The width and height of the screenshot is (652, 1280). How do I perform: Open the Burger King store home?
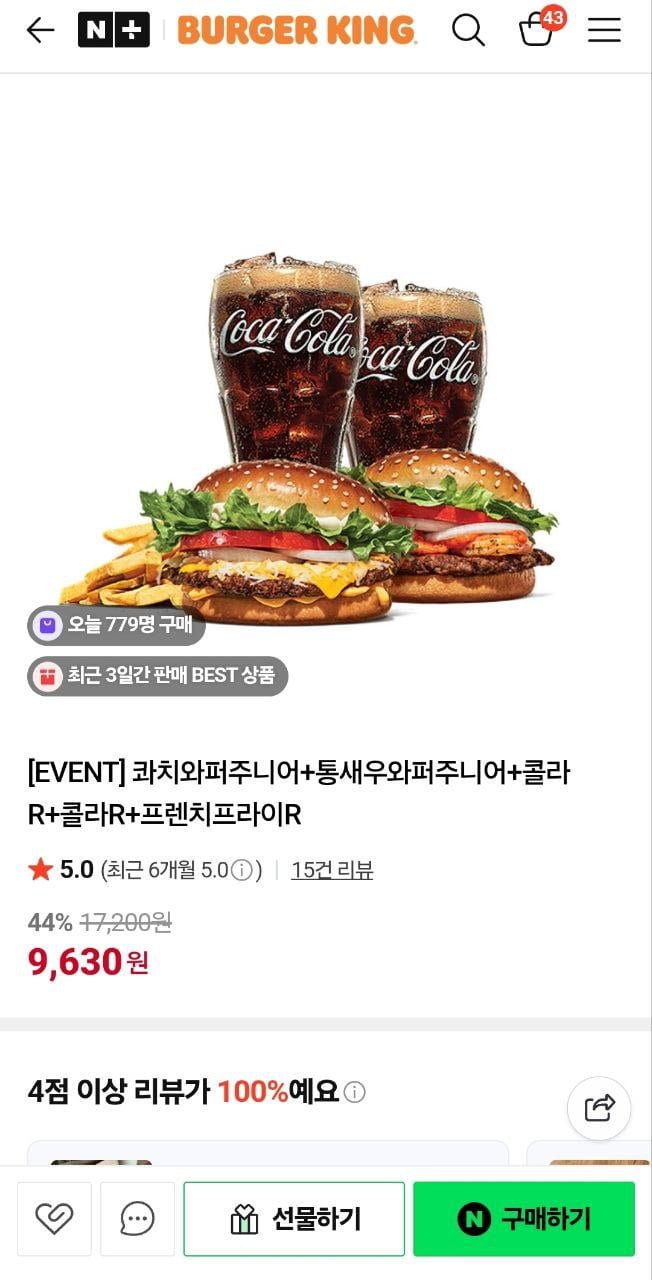tap(296, 30)
